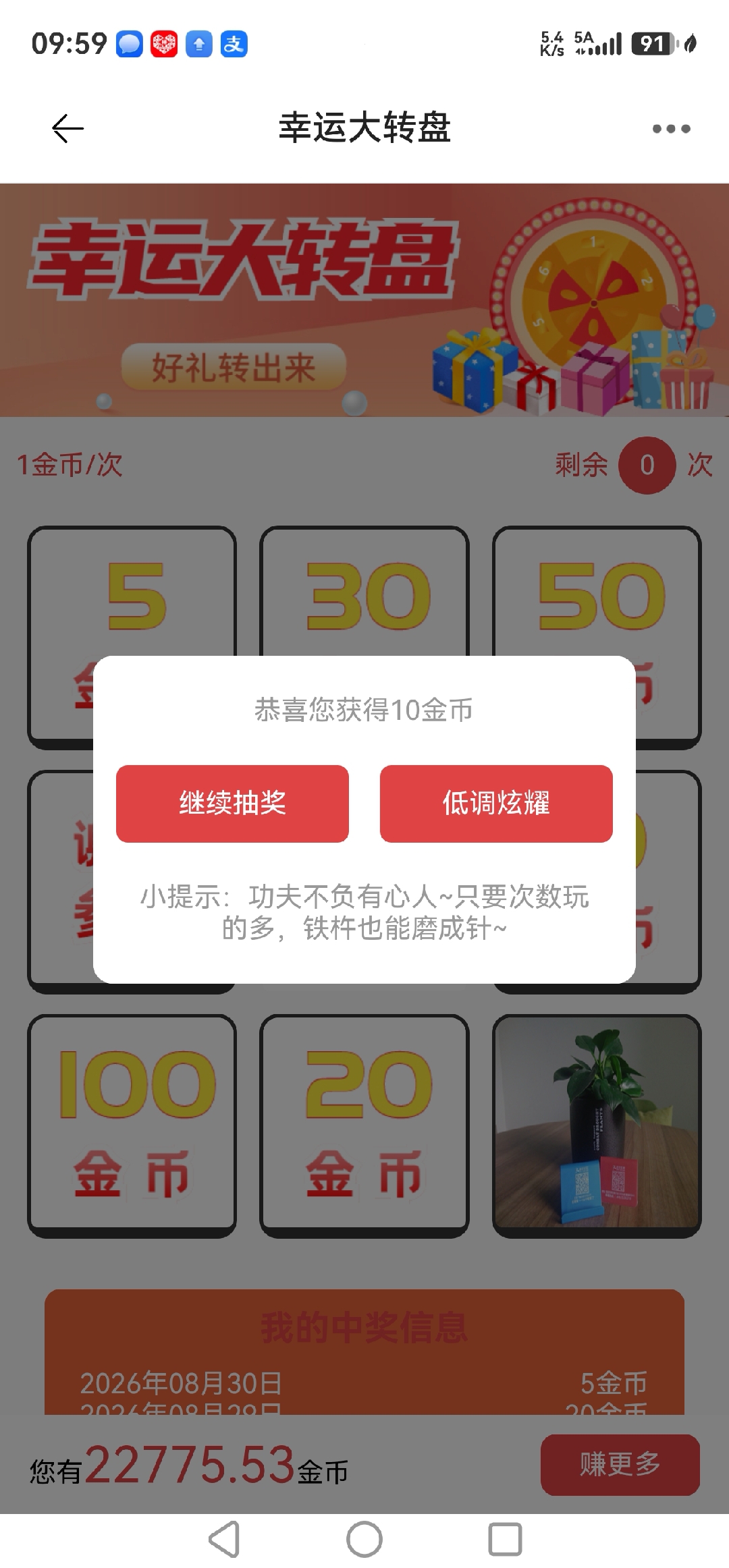The image size is (729, 1568).
Task: Tap the system home button
Action: pyautogui.click(x=364, y=1539)
